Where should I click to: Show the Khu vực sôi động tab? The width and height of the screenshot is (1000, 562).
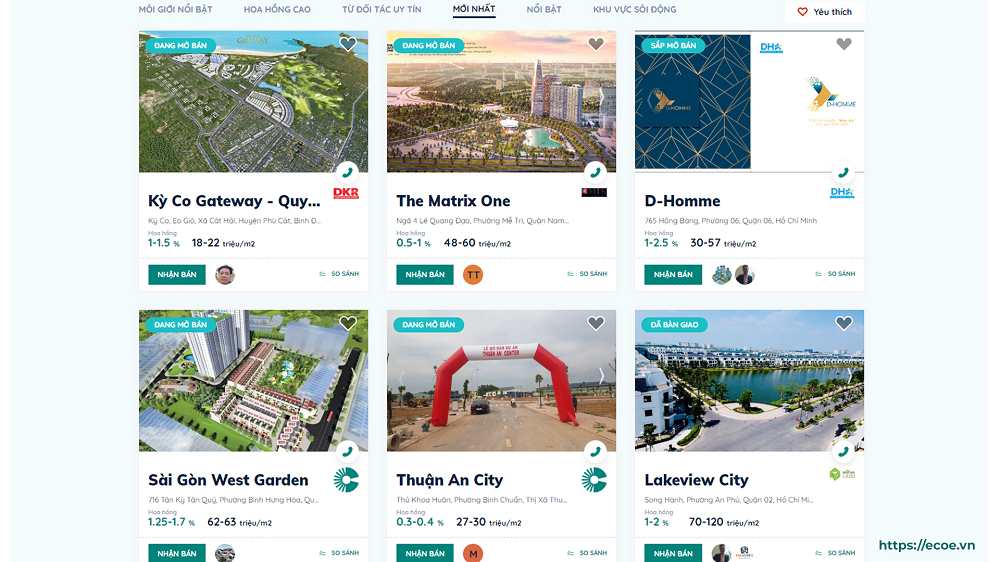(x=634, y=10)
